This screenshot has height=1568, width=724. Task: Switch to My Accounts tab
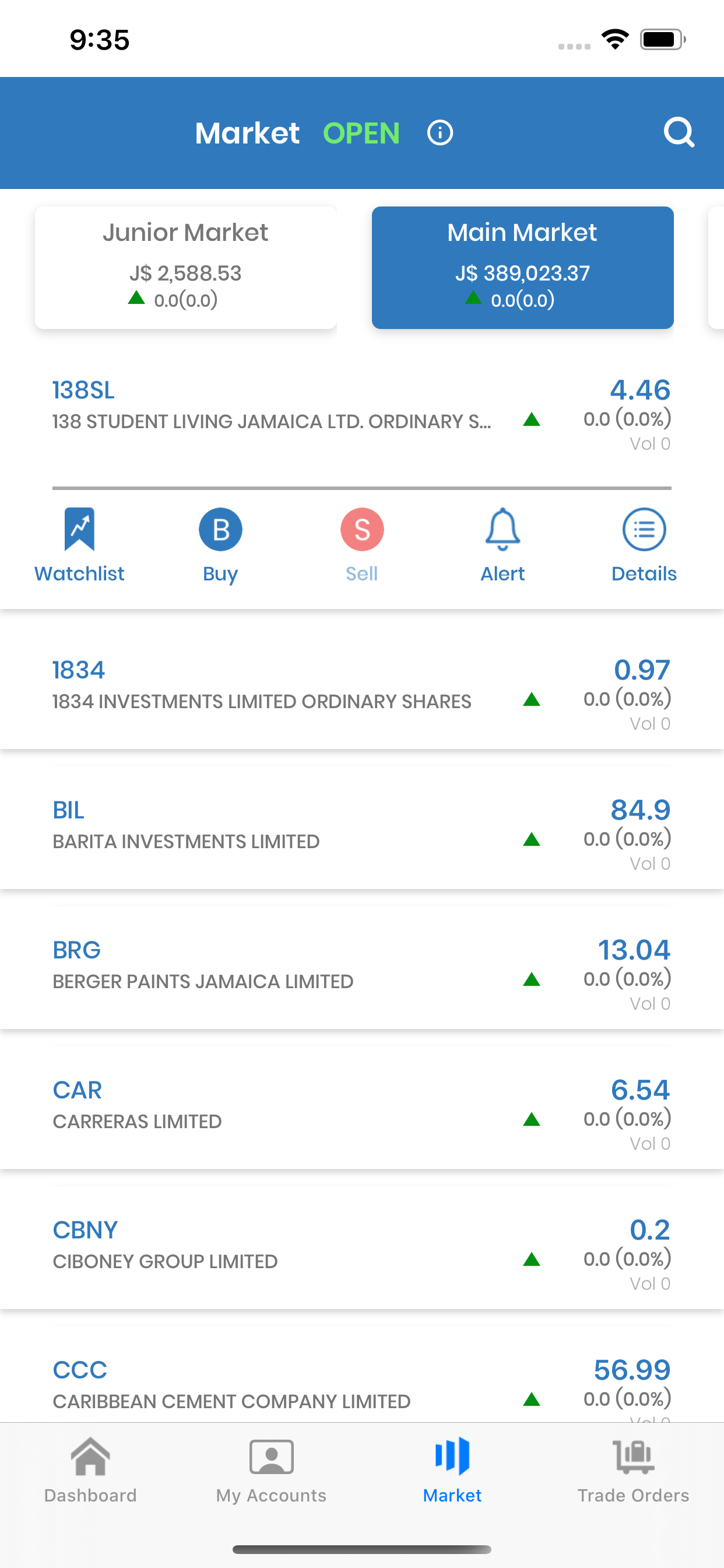271,1470
